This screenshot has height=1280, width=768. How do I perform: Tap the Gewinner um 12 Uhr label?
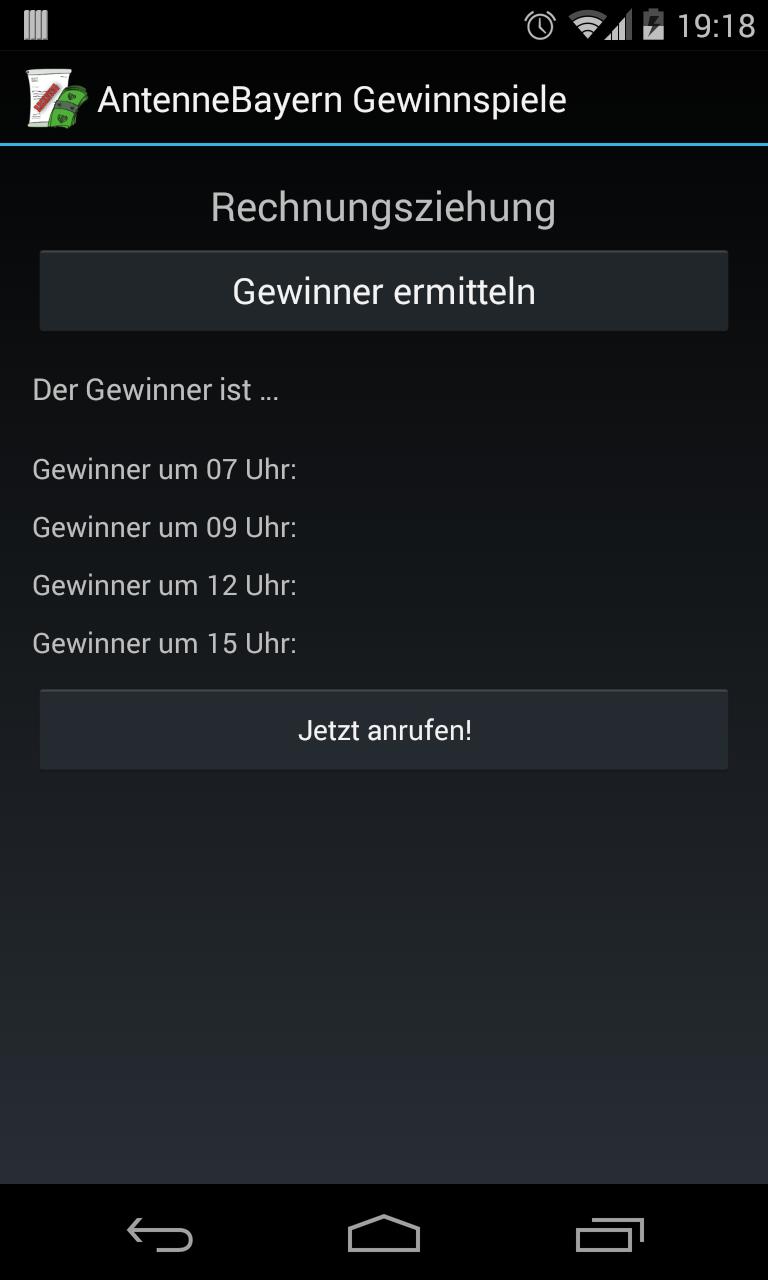164,585
